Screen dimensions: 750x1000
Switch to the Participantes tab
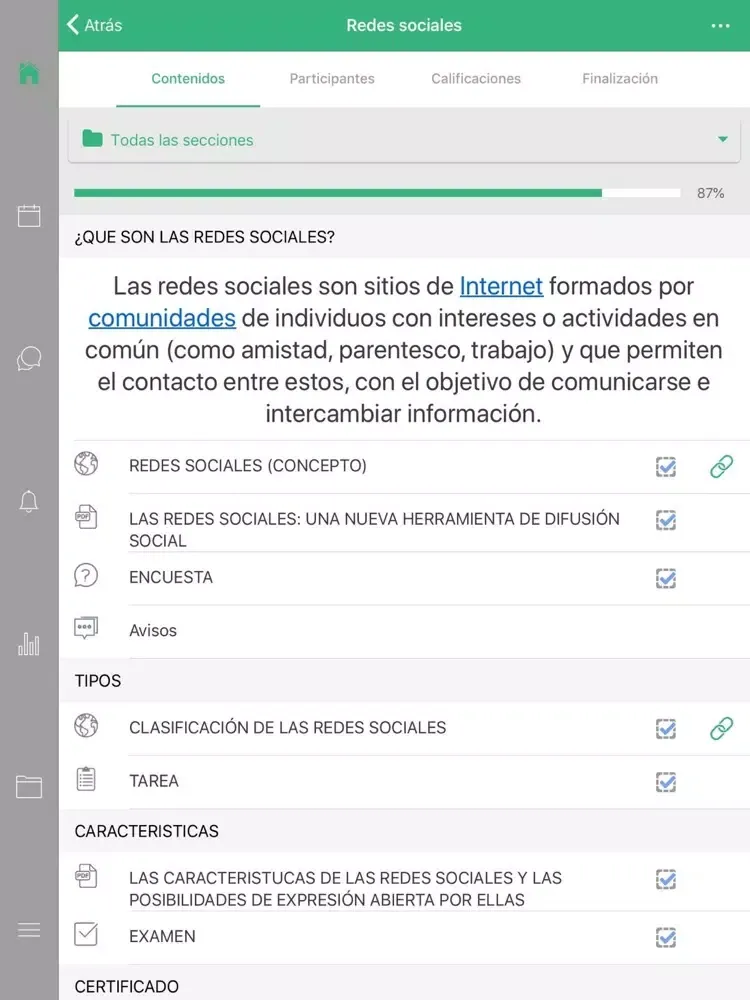click(332, 78)
